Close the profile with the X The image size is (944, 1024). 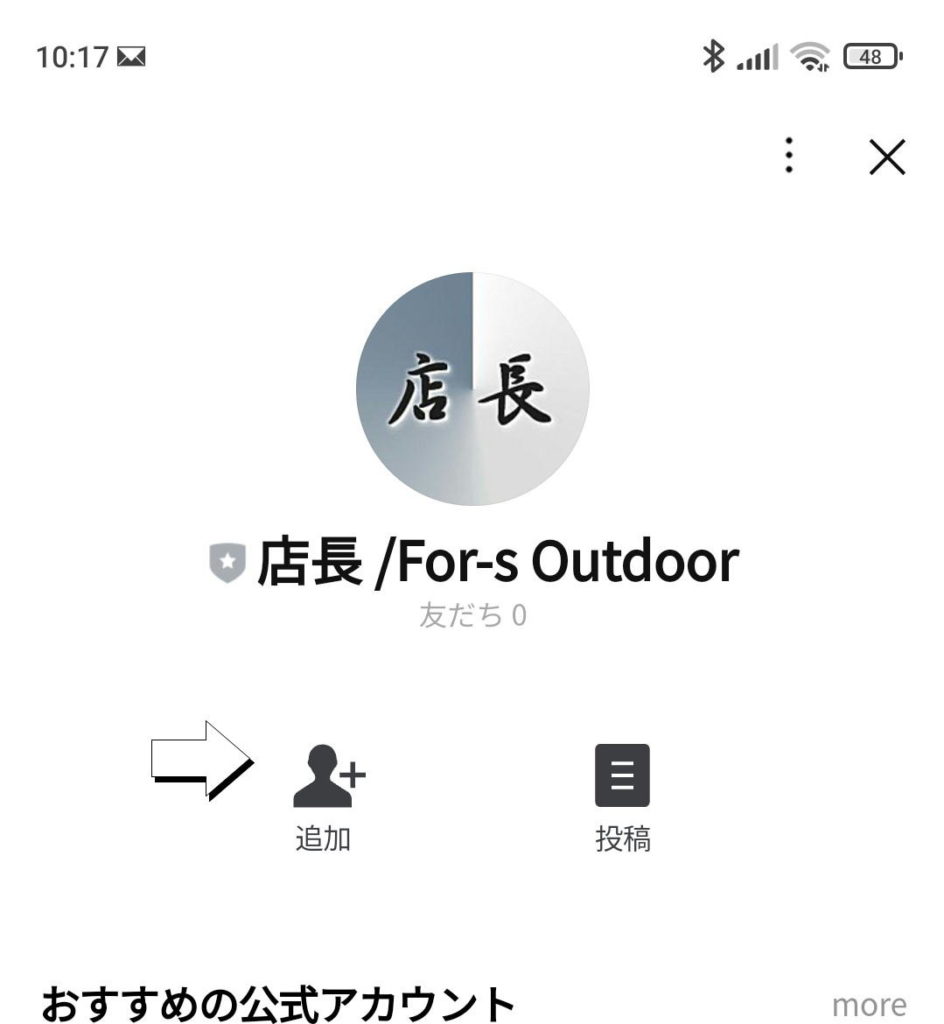click(886, 157)
